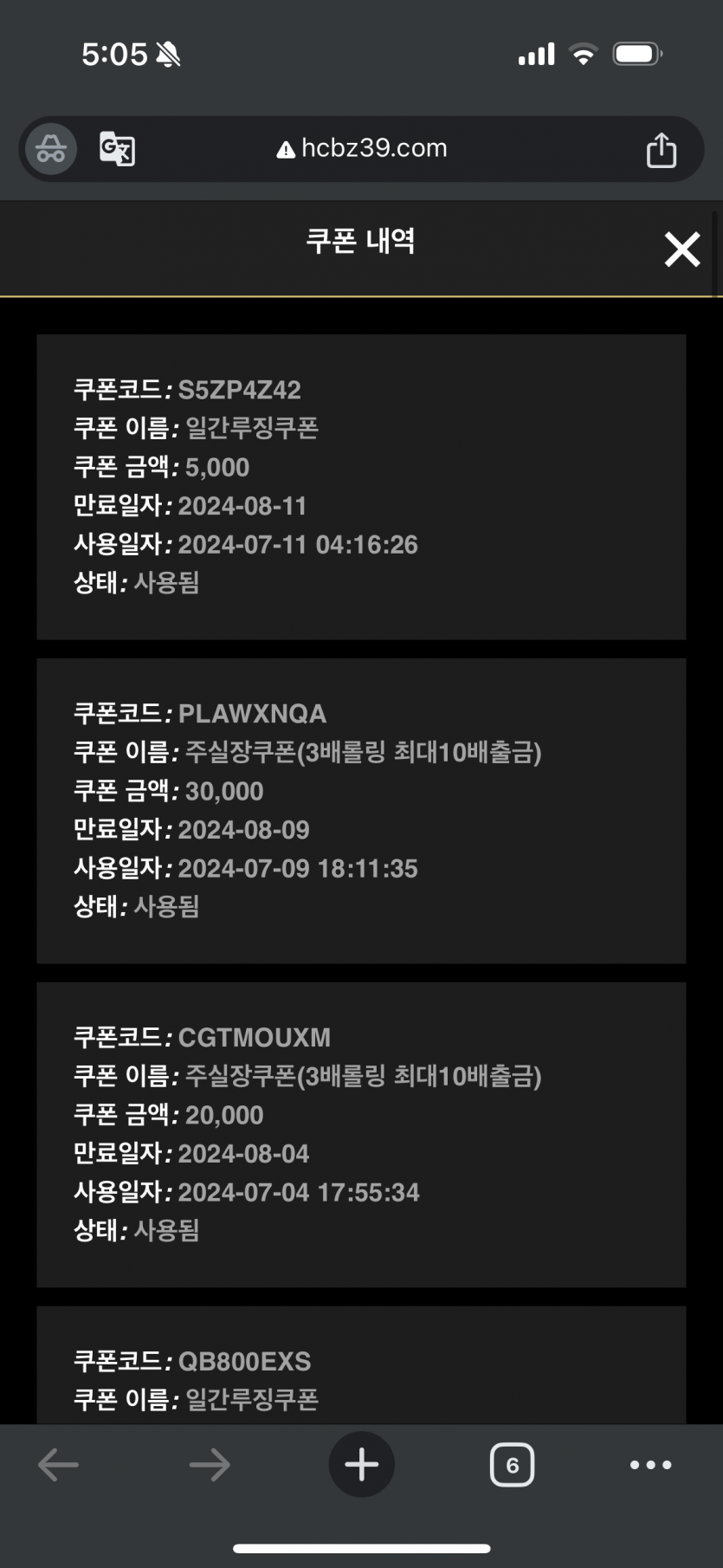Viewport: 723px width, 1568px height.
Task: Tap the hcbz39.com address bar
Action: (x=362, y=149)
